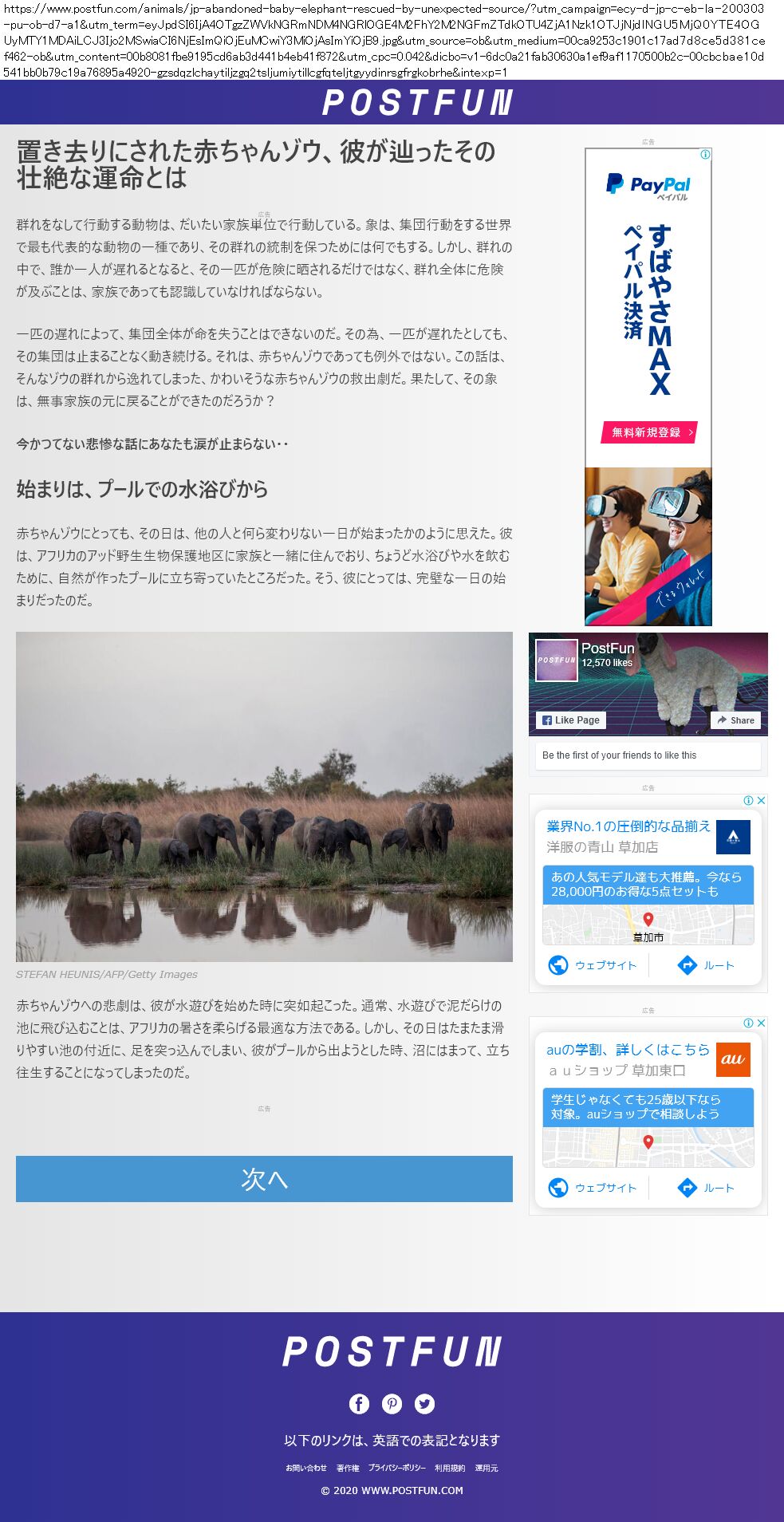The image size is (784, 1522).
Task: Open the 著作権 footer link
Action: [x=348, y=1468]
